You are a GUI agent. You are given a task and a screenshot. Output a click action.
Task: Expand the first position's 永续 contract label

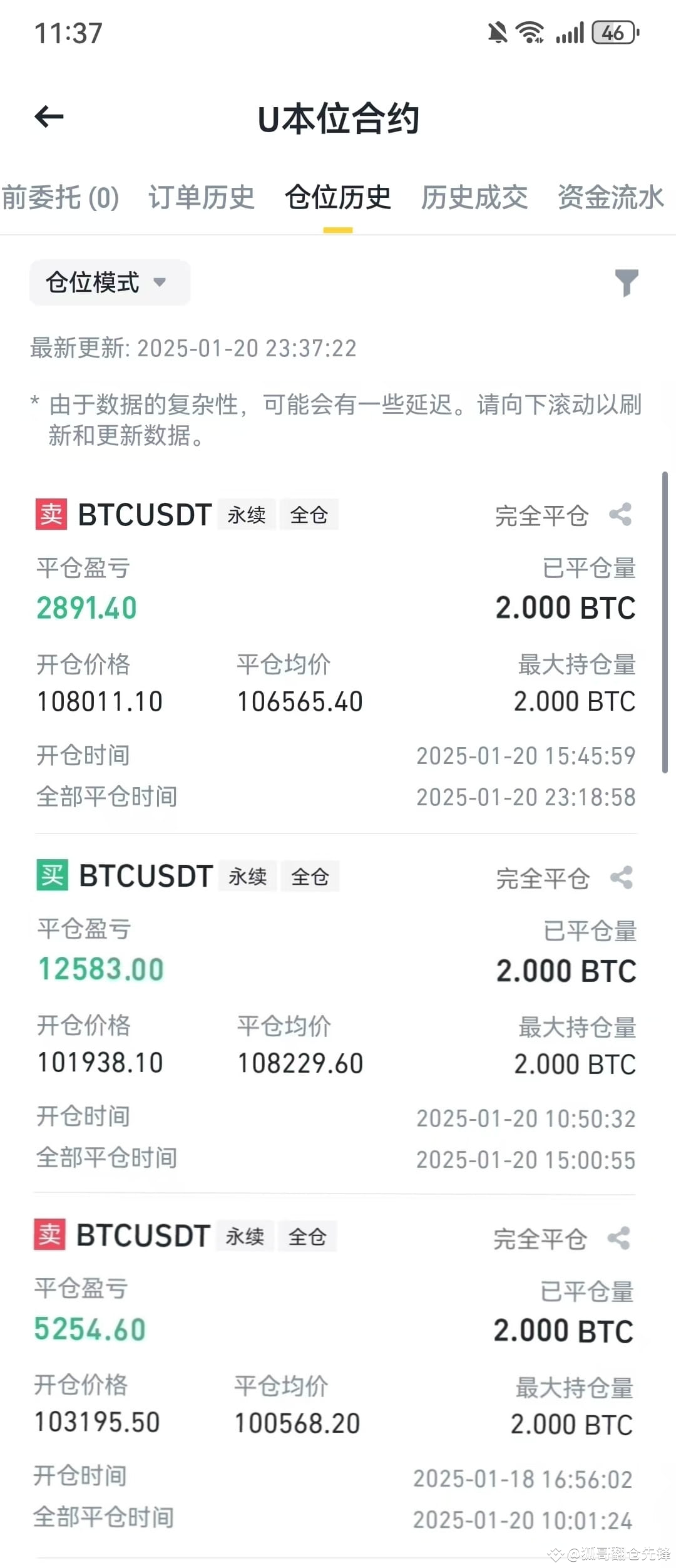246,515
